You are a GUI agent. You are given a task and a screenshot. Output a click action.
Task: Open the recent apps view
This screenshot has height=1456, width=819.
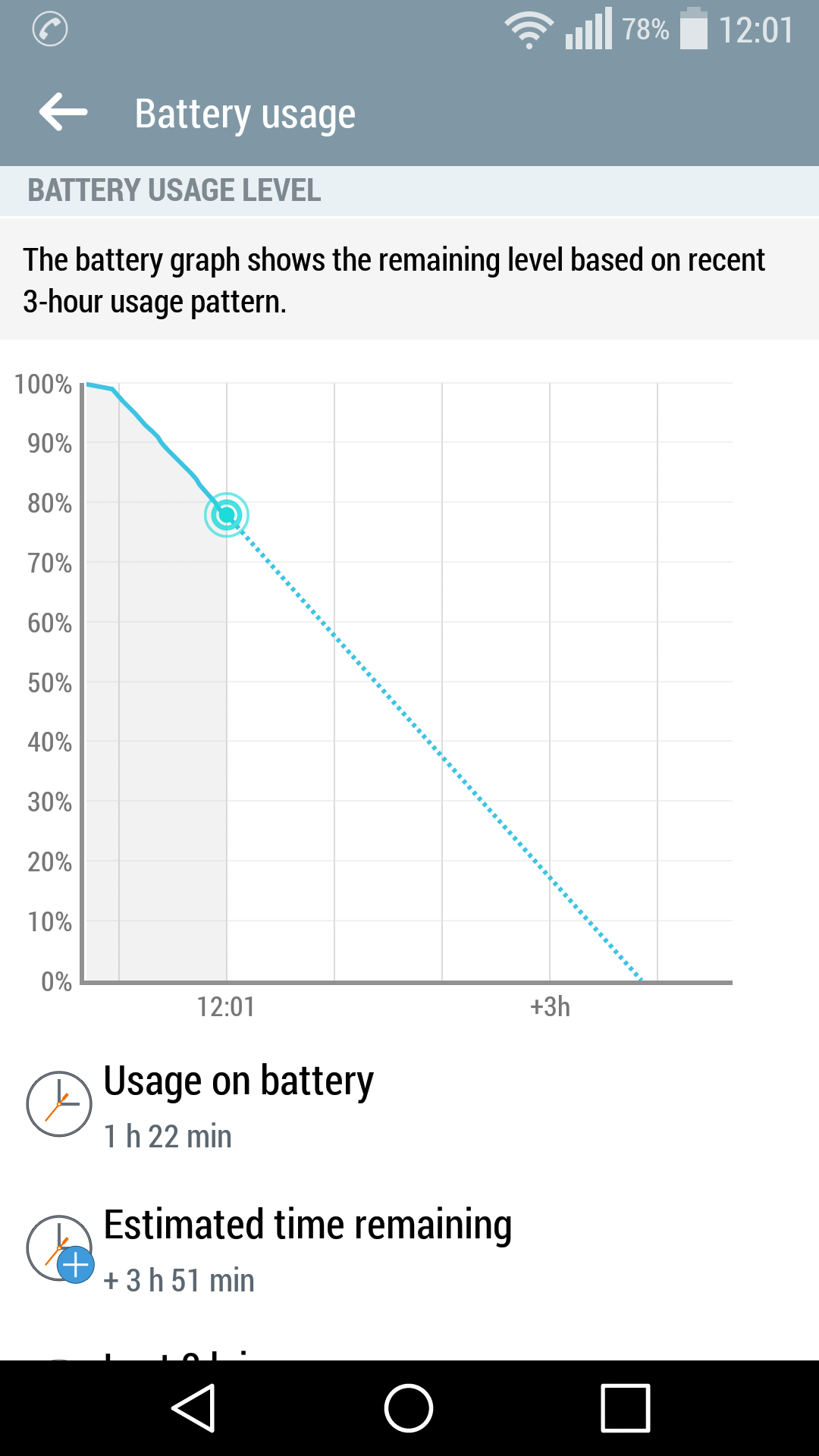(x=625, y=1408)
